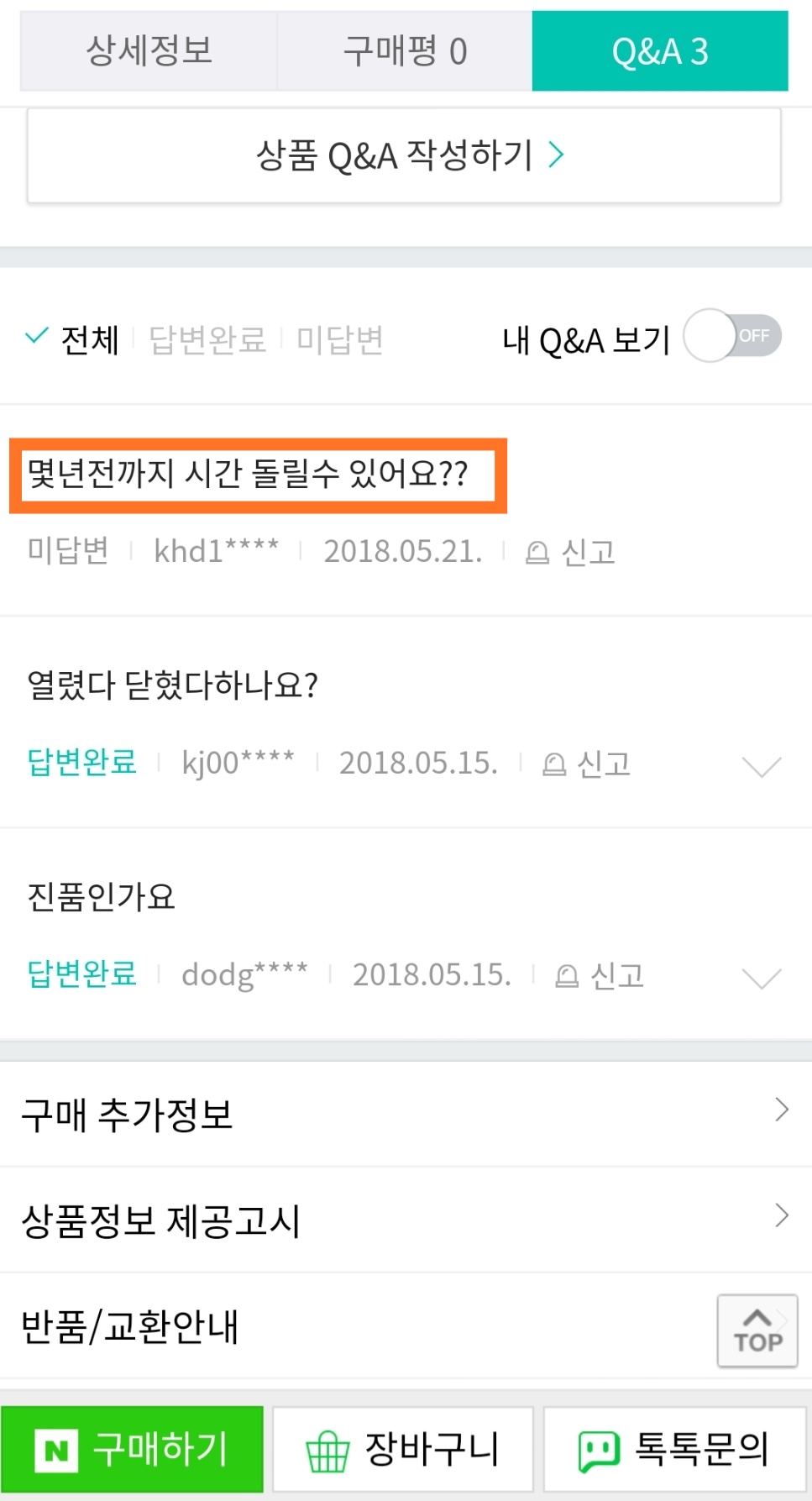812x1501 pixels.
Task: Switch to the 상세정보 tab
Action: pos(149,51)
